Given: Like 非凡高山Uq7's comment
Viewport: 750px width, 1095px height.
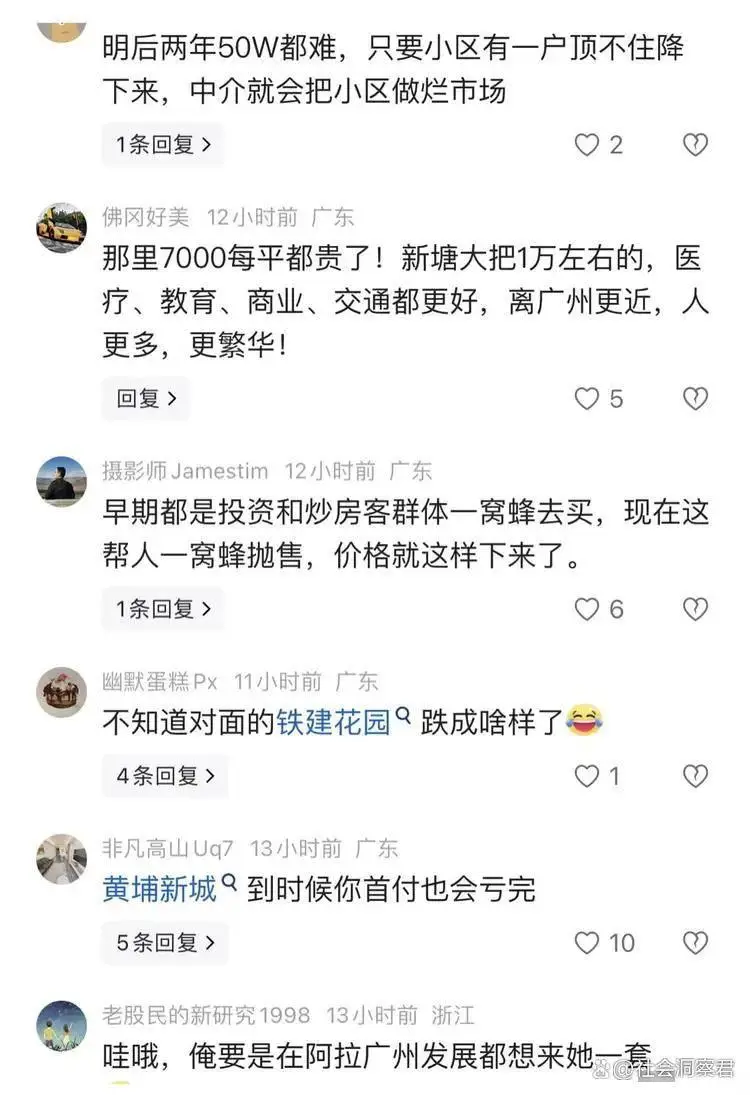Looking at the screenshot, I should pos(587,943).
